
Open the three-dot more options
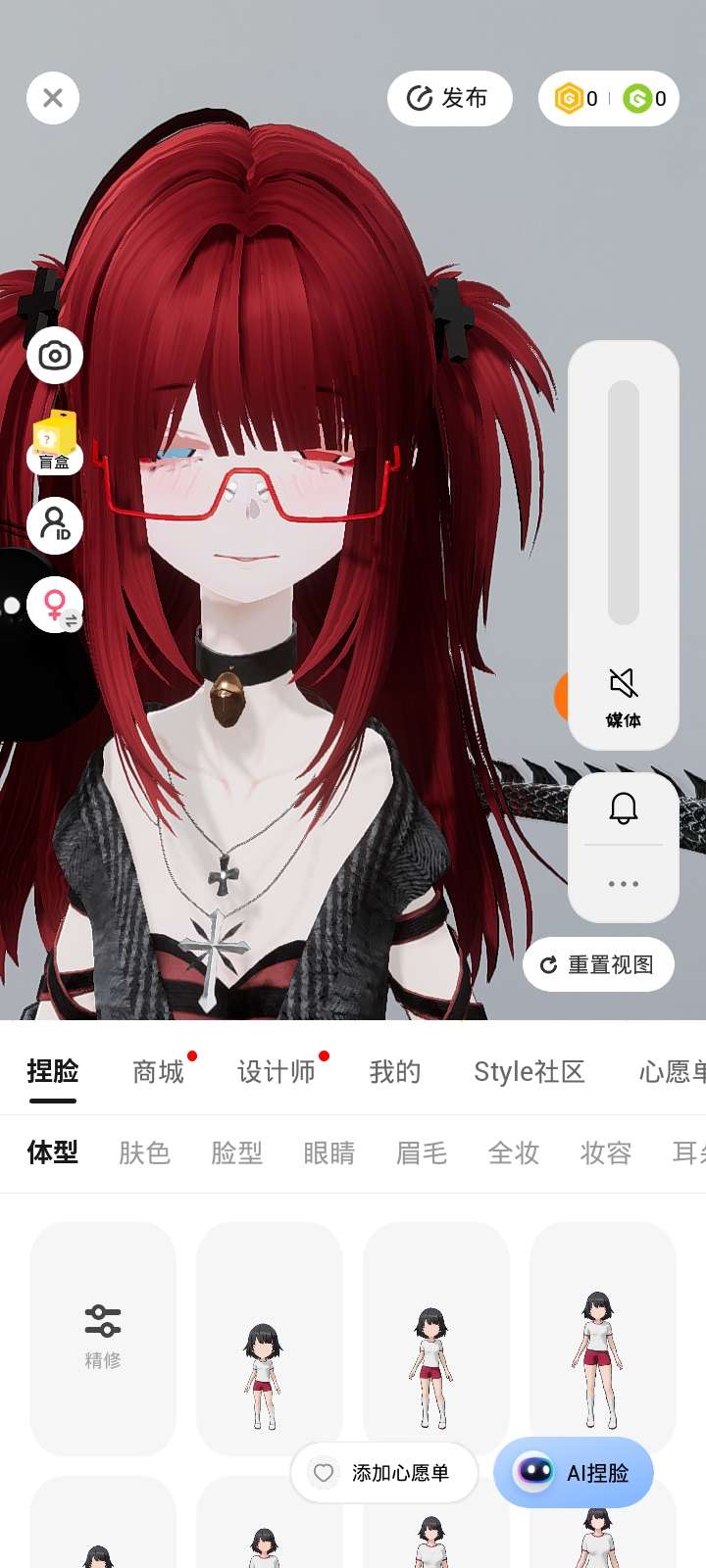pyautogui.click(x=624, y=884)
